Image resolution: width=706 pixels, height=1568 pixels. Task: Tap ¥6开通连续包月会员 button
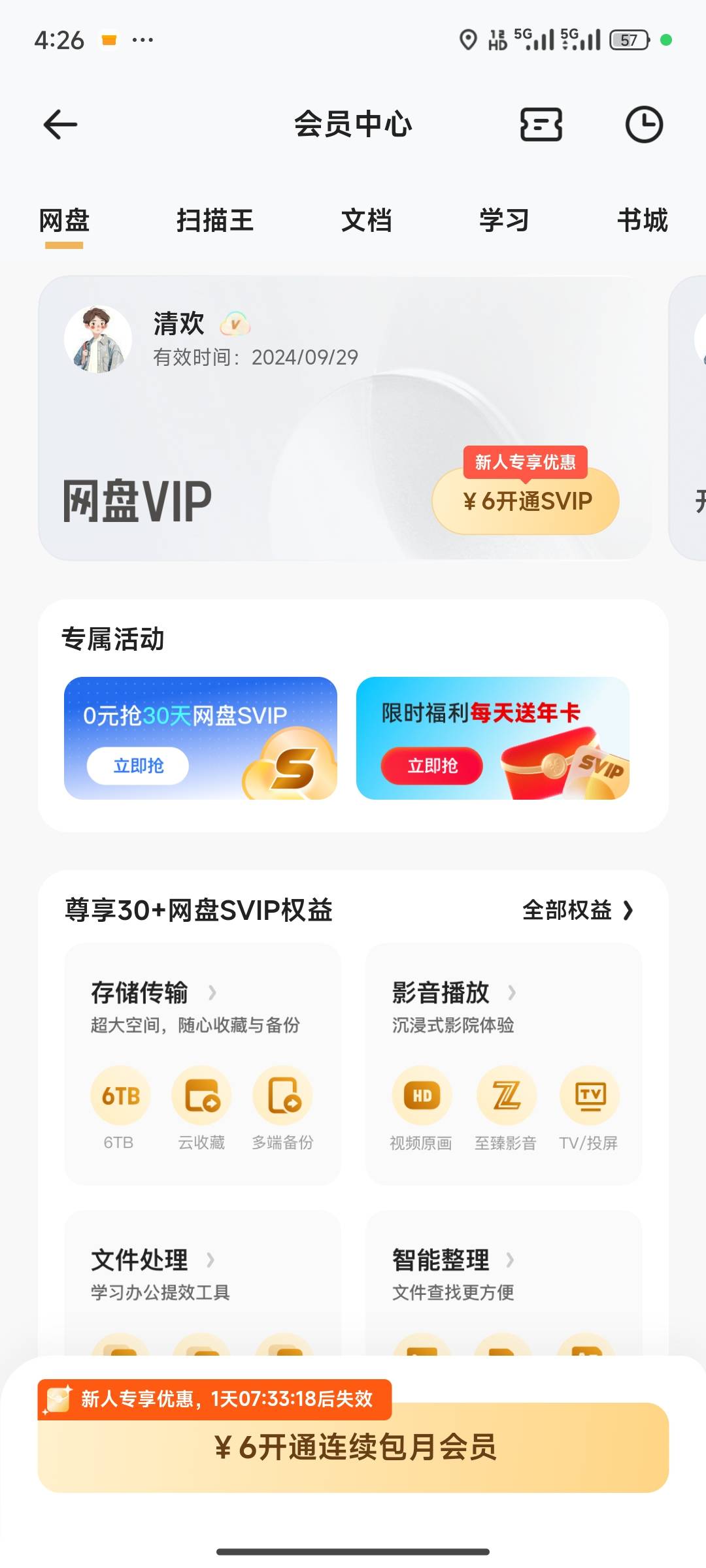coord(353,1447)
